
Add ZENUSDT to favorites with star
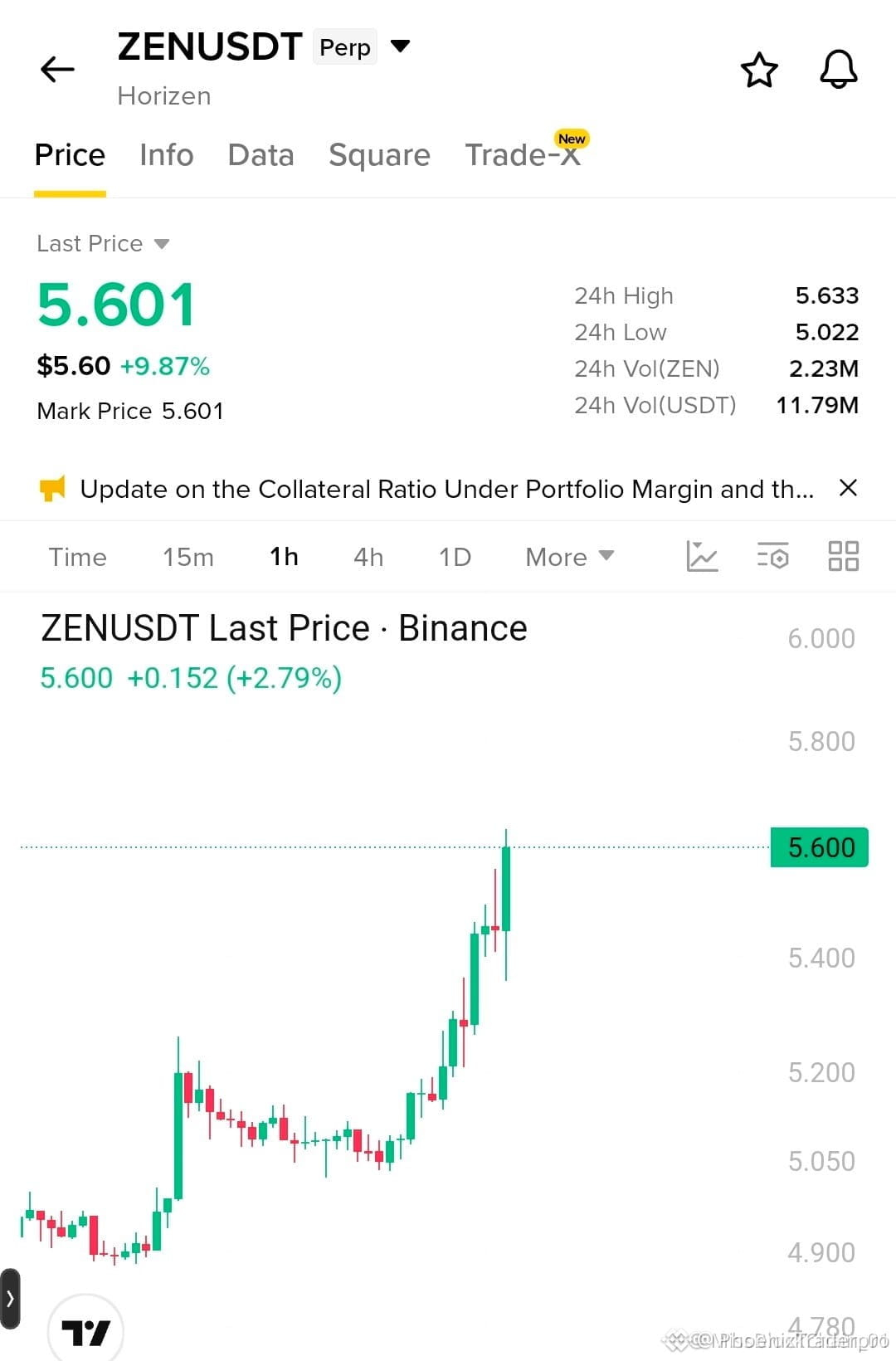(759, 70)
